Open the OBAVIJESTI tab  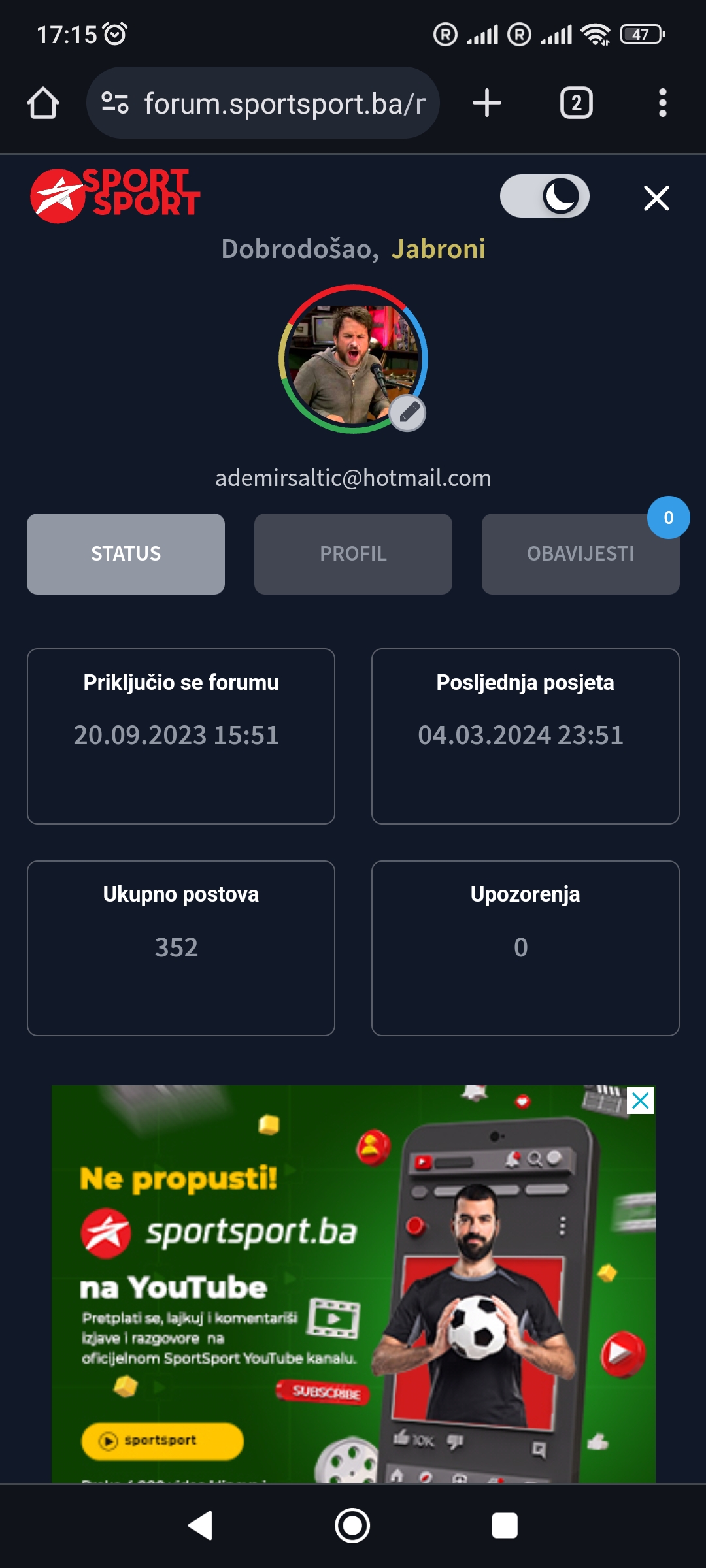click(x=580, y=554)
